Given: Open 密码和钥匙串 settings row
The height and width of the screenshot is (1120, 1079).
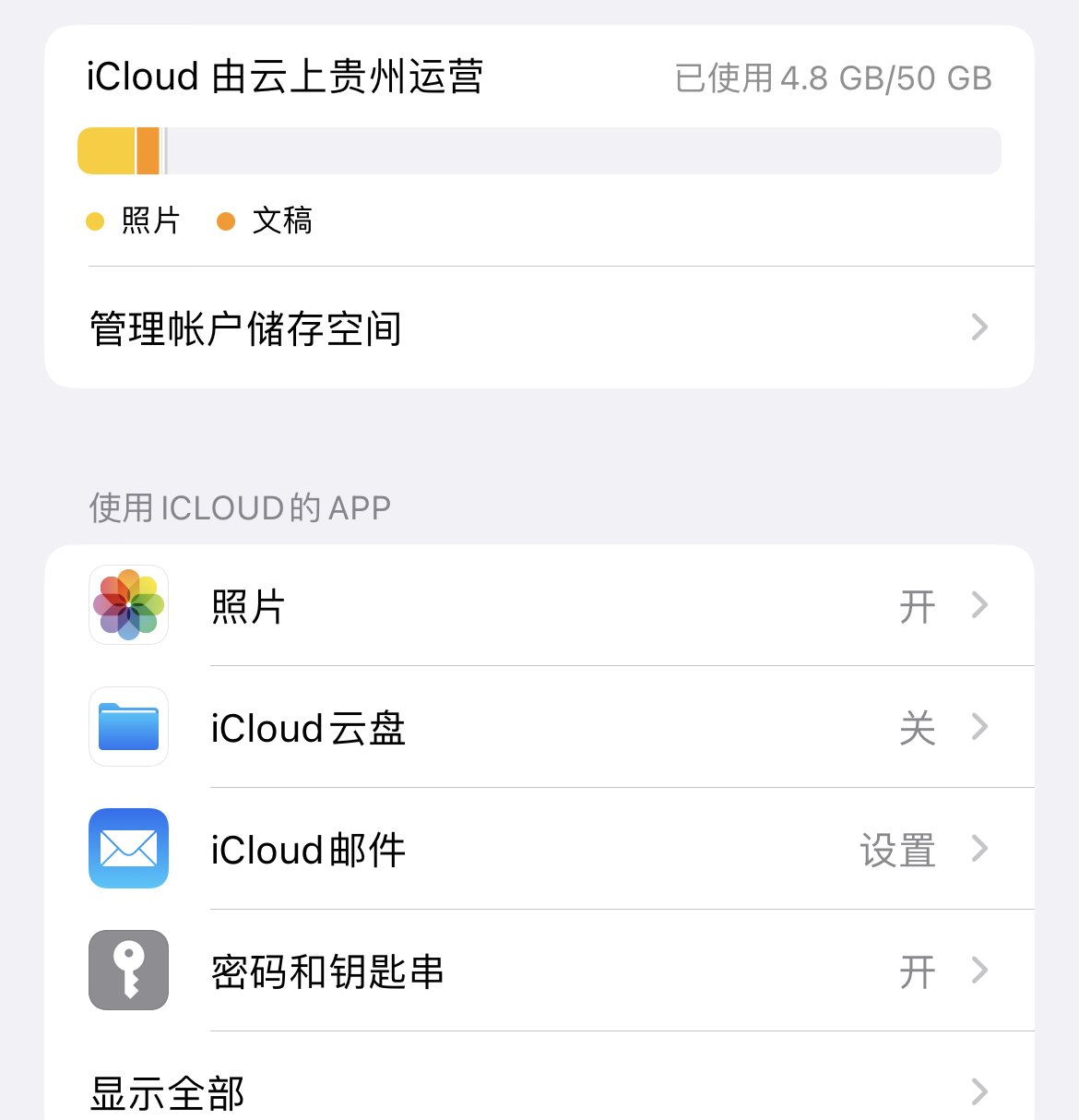Looking at the screenshot, I should click(x=539, y=971).
